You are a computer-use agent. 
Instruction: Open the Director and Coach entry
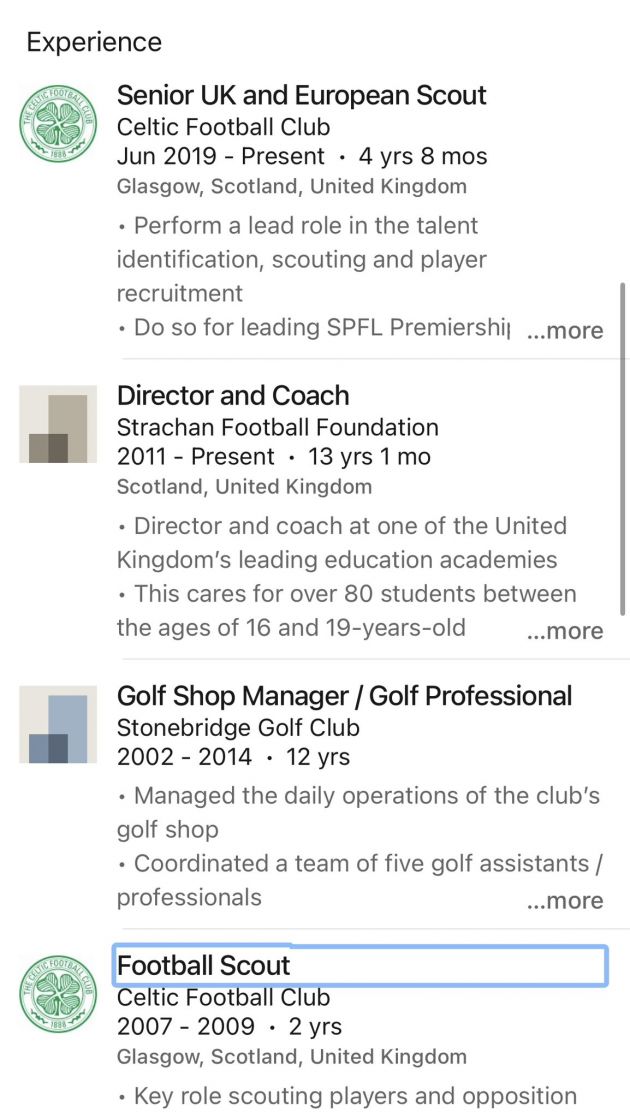click(x=233, y=396)
